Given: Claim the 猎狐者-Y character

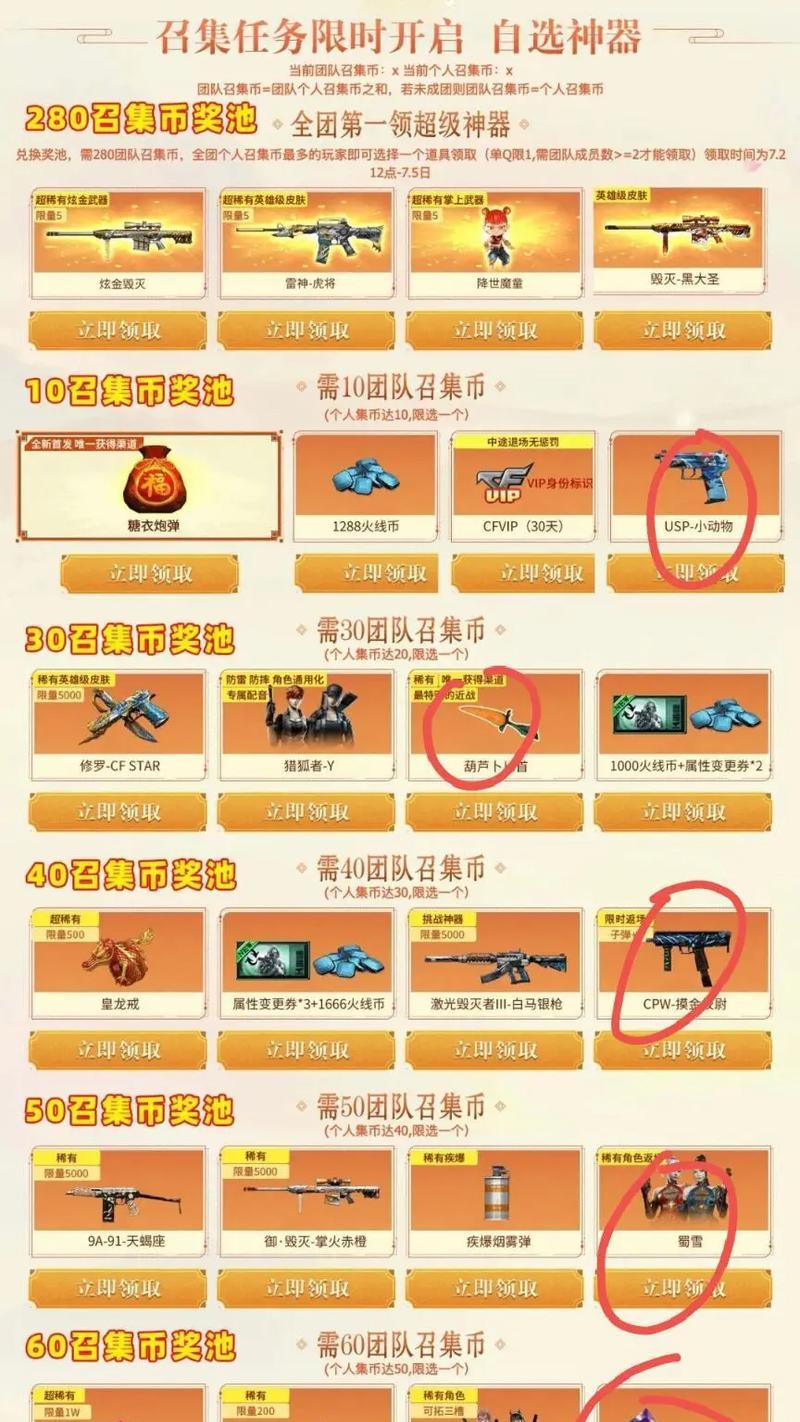Looking at the screenshot, I should 306,812.
